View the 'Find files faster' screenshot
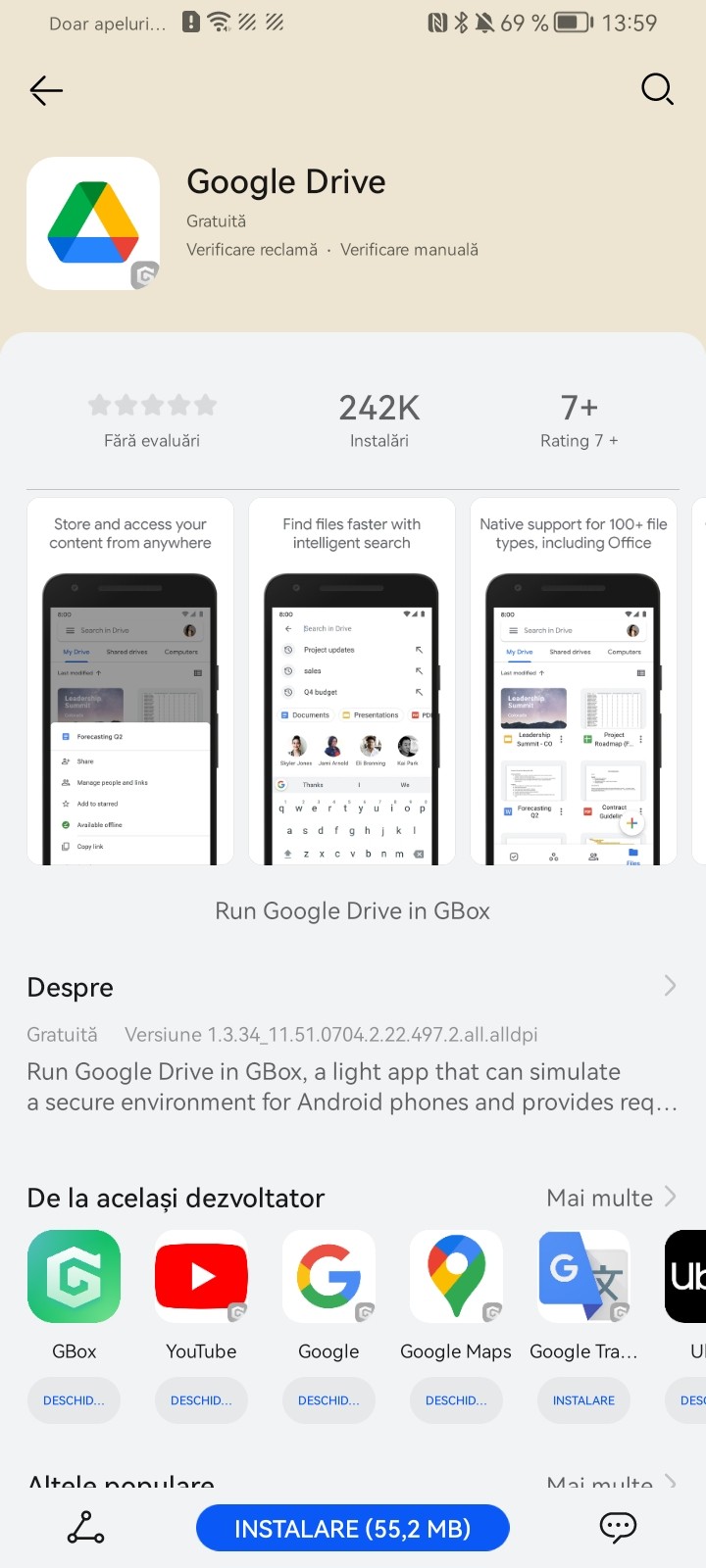 coord(352,682)
